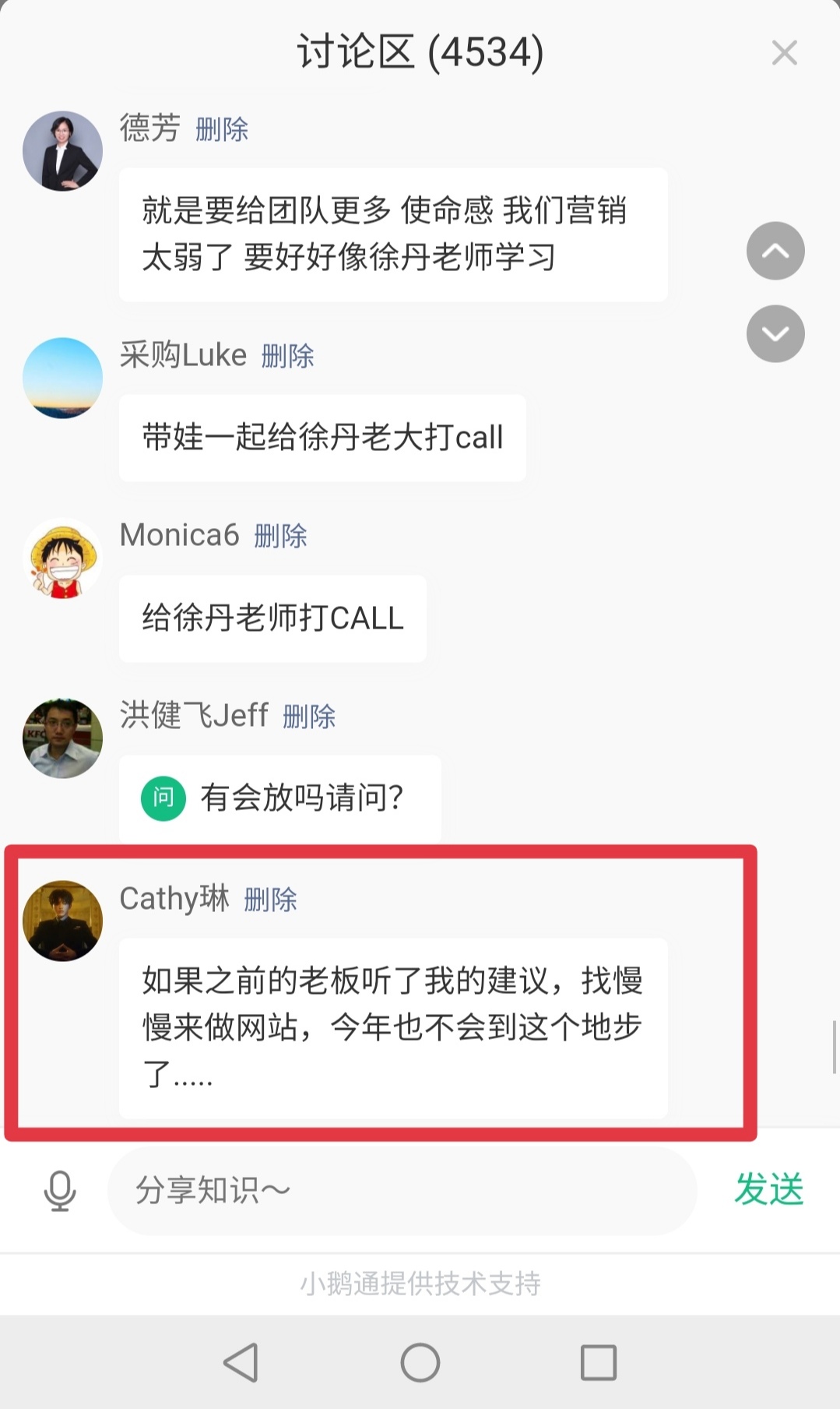This screenshot has width=840, height=1409.
Task: Delete 洪健飞Jeff's question
Action: click(308, 717)
